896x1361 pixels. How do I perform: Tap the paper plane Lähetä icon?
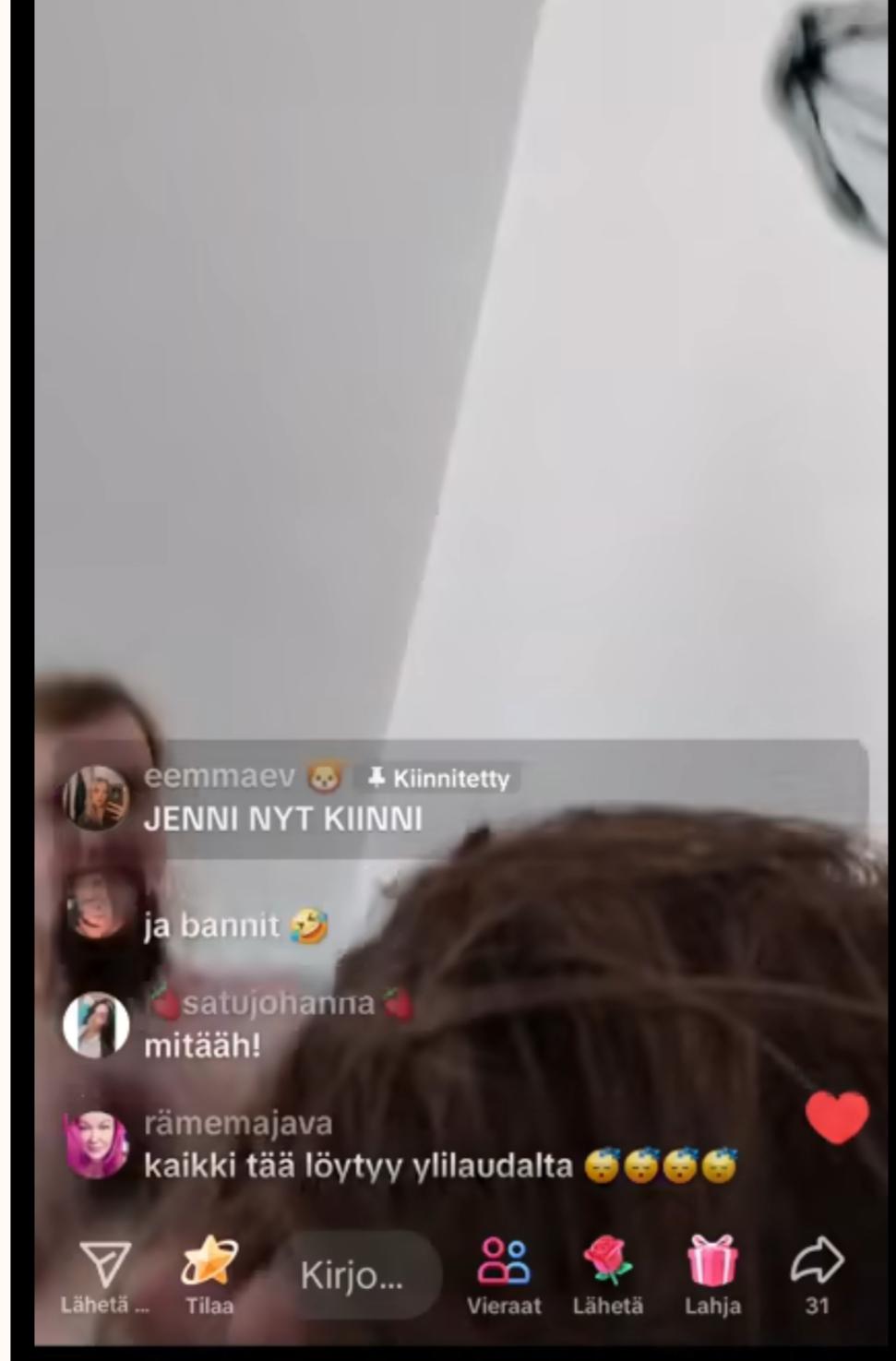(103, 1264)
